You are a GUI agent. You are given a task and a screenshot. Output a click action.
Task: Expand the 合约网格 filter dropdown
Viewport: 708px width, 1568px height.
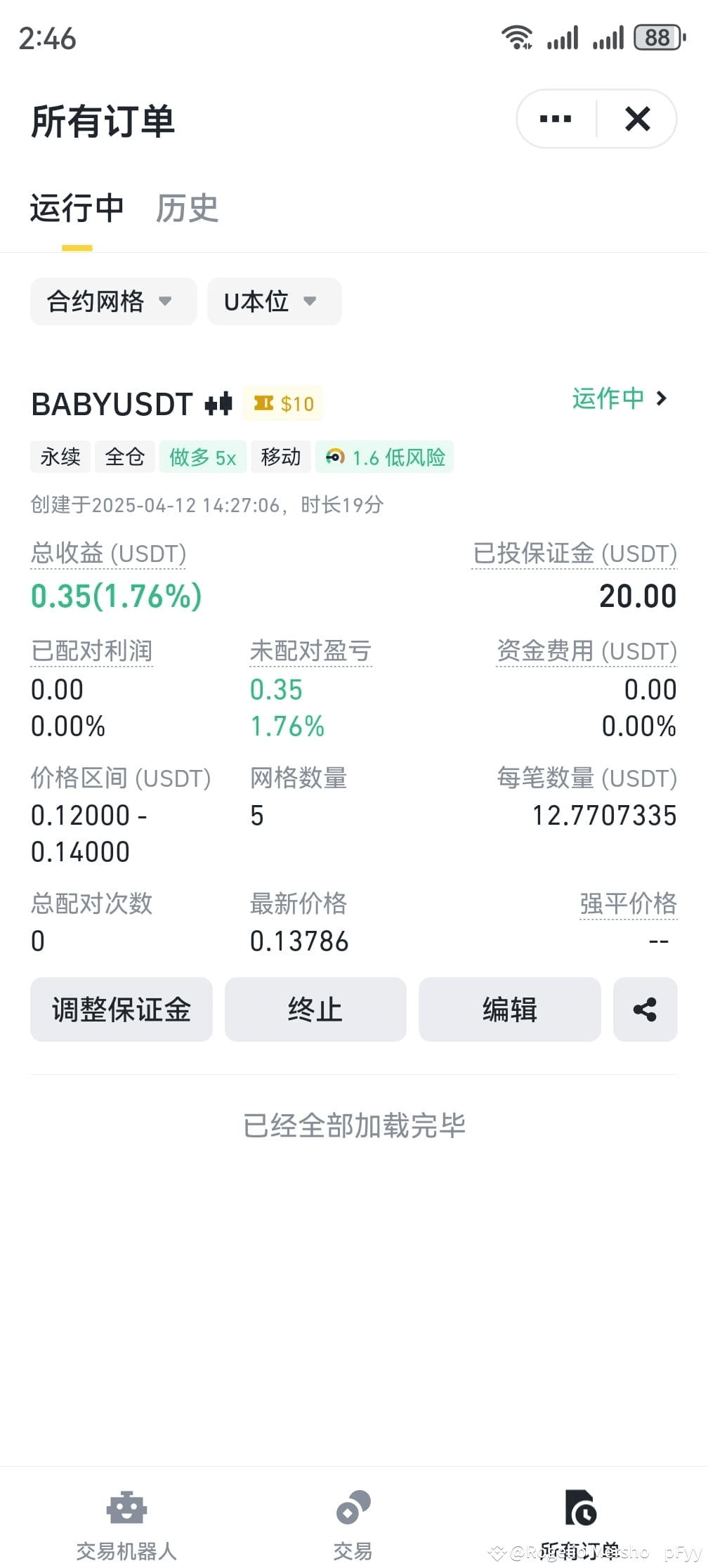112,301
